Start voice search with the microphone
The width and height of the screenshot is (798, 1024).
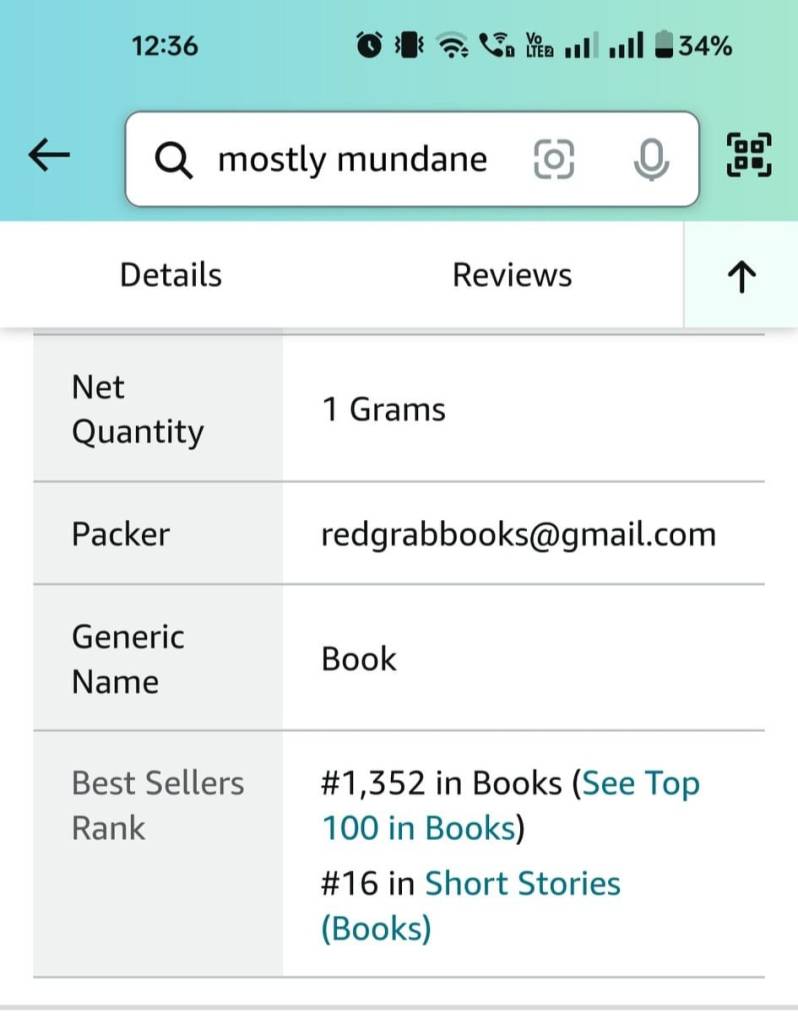tap(651, 159)
